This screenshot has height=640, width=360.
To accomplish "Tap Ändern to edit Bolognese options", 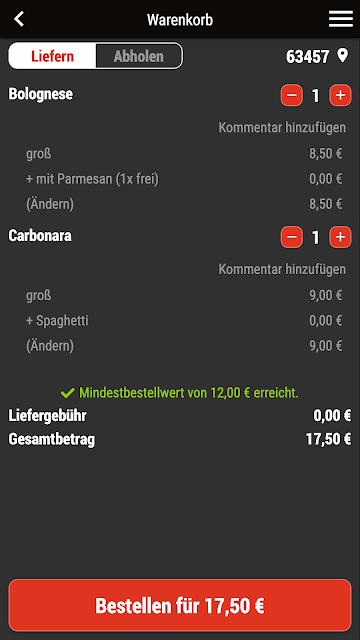I will pos(50,204).
